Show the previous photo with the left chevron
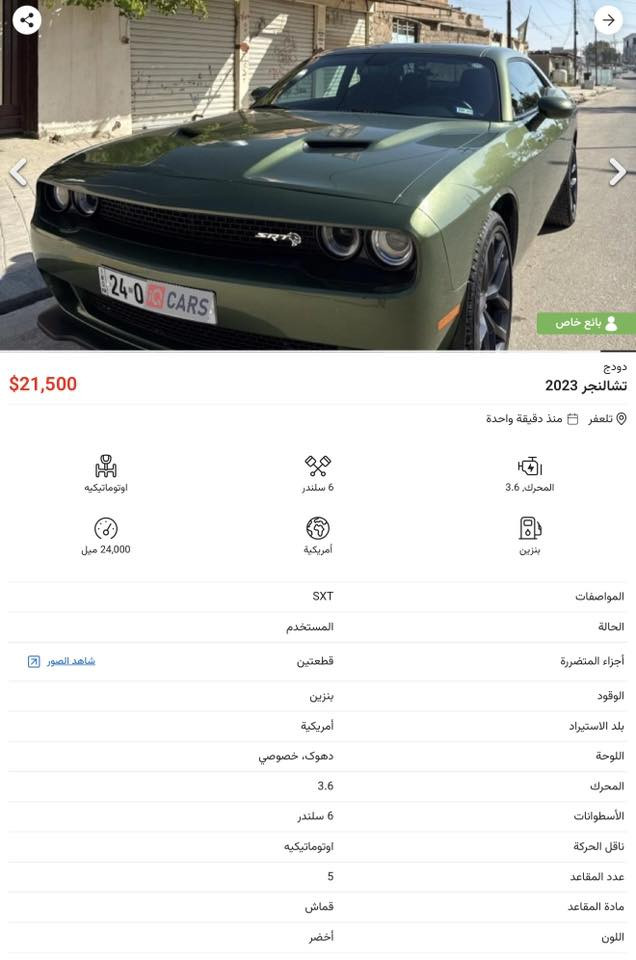 pos(18,172)
